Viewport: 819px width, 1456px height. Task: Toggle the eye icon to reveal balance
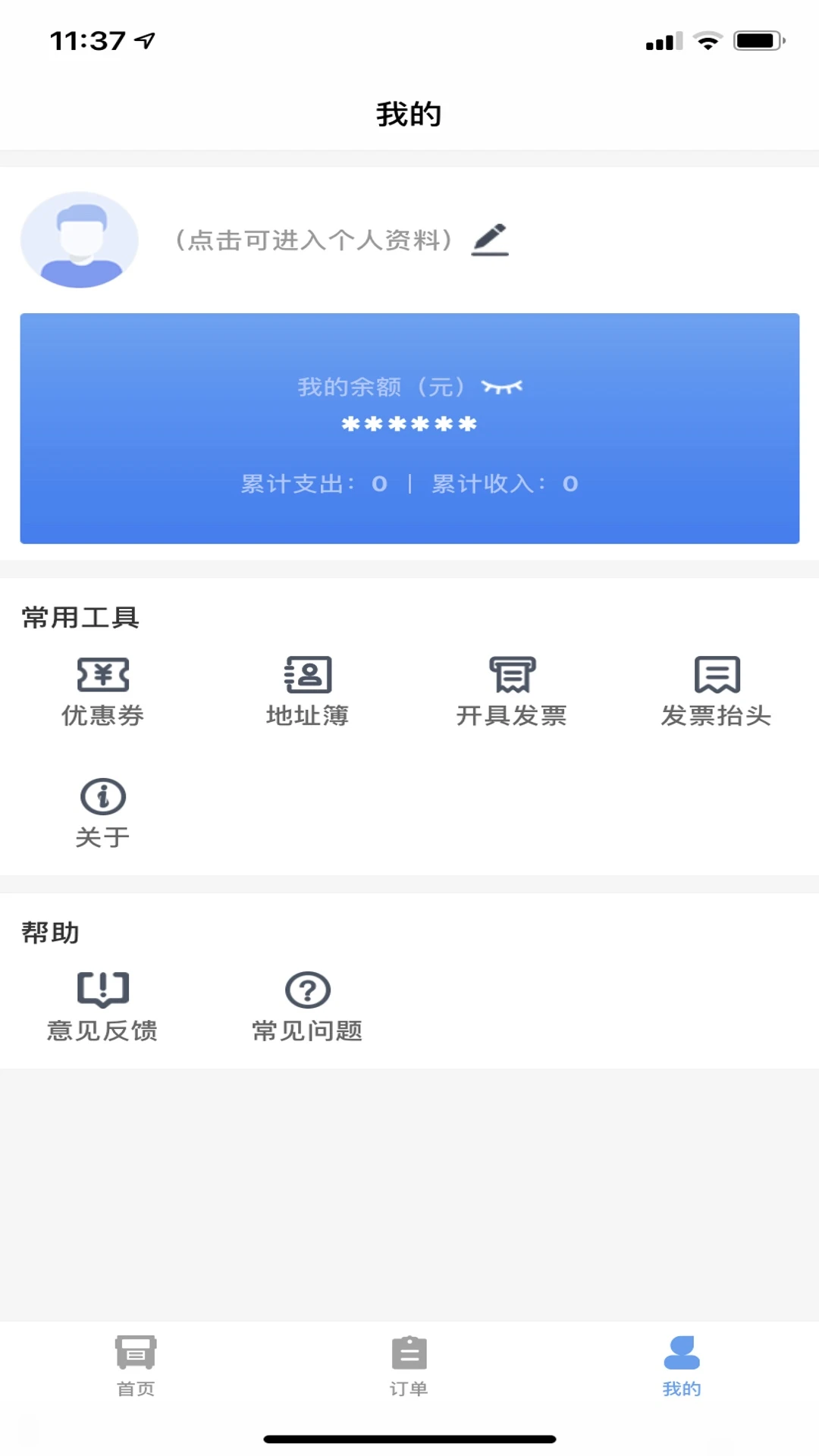click(503, 385)
